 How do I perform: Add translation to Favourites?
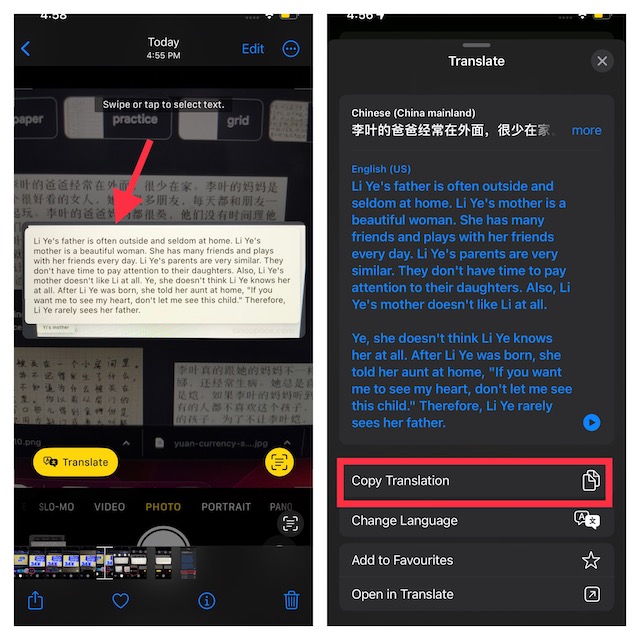(475, 560)
